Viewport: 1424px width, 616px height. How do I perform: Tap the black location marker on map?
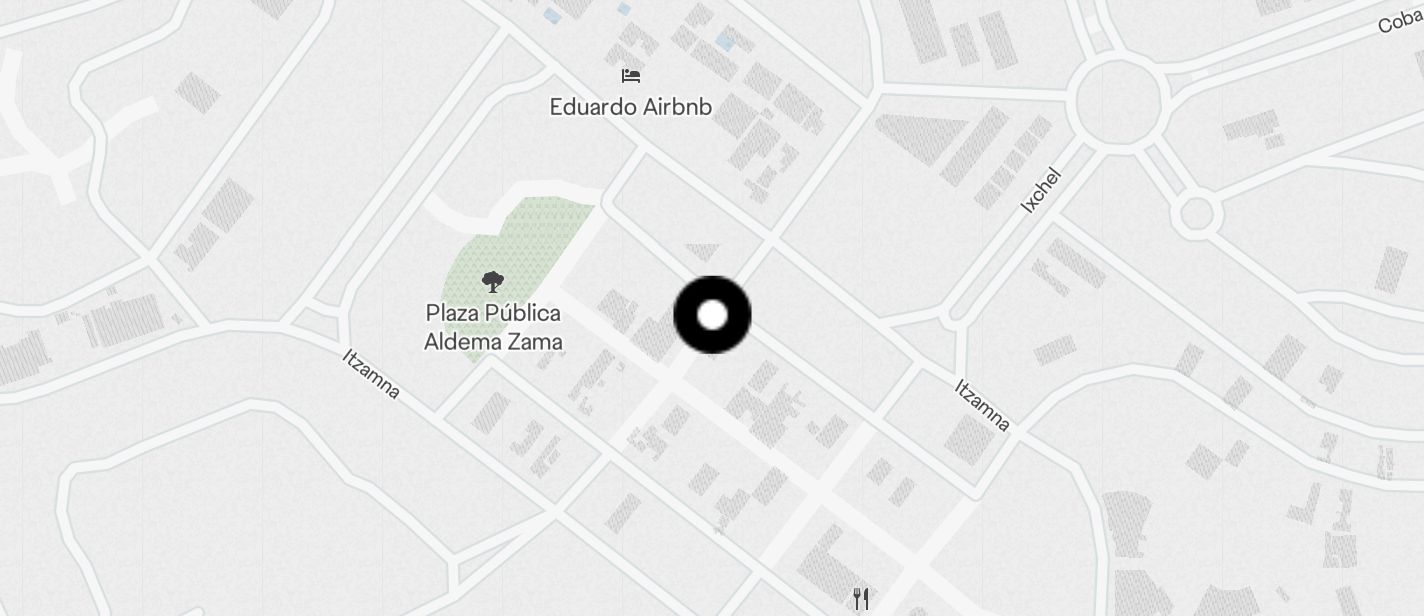pos(712,315)
